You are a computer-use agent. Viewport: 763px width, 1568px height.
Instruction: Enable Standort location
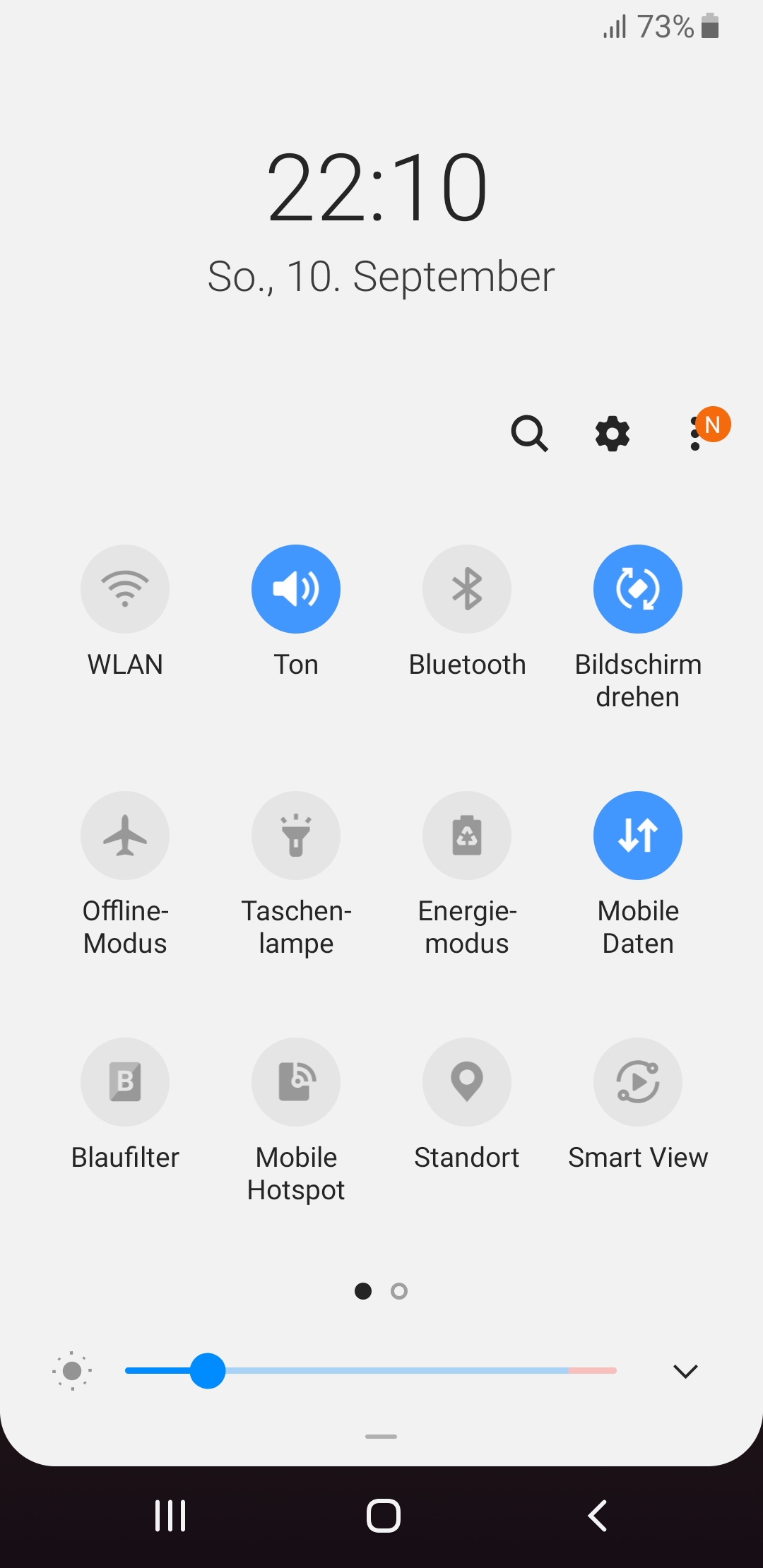467,1082
